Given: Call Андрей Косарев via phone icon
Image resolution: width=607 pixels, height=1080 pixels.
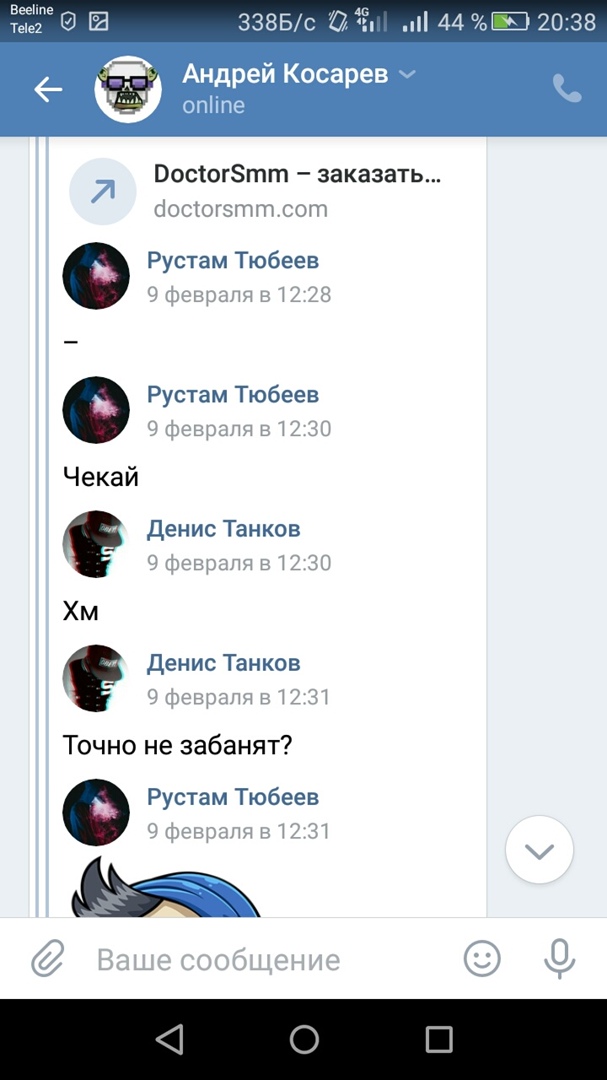Looking at the screenshot, I should (x=567, y=90).
